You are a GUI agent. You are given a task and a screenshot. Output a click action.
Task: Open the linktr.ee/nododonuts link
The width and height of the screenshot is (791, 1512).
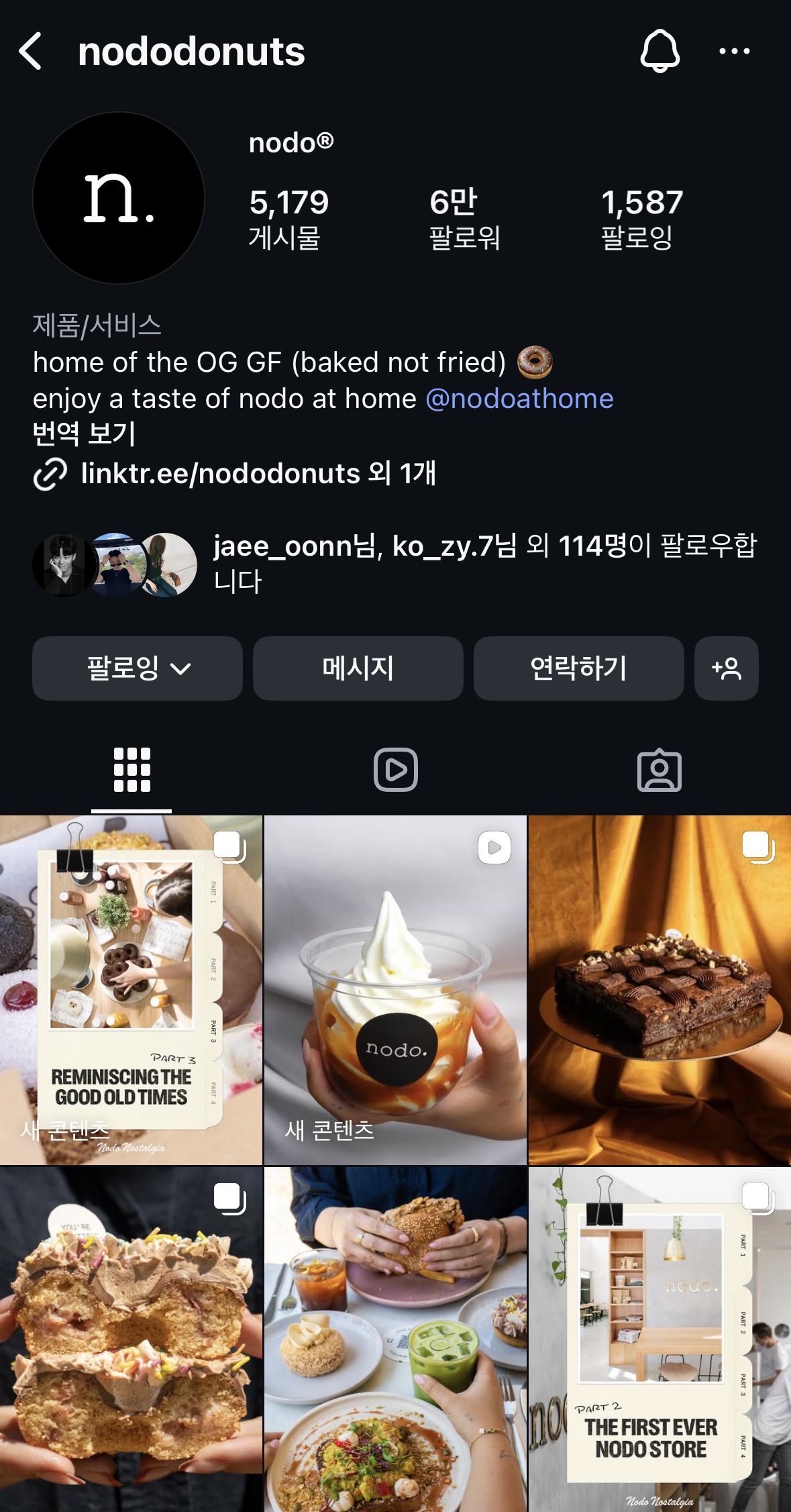pos(221,474)
